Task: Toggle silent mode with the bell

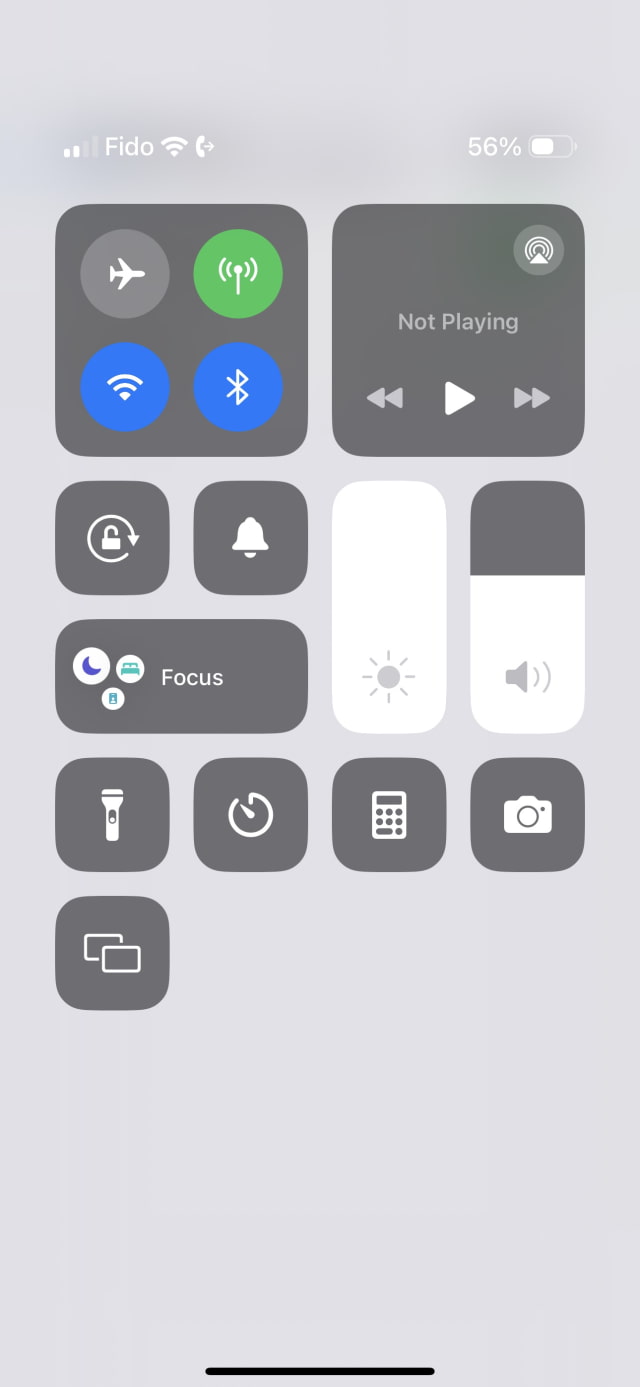Action: pos(250,538)
